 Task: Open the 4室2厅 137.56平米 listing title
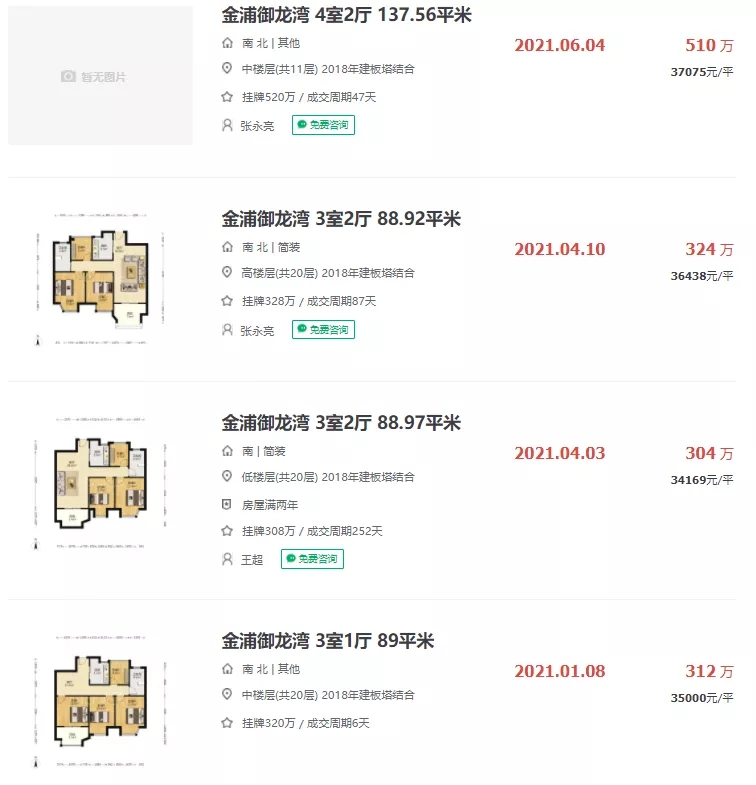(x=346, y=15)
